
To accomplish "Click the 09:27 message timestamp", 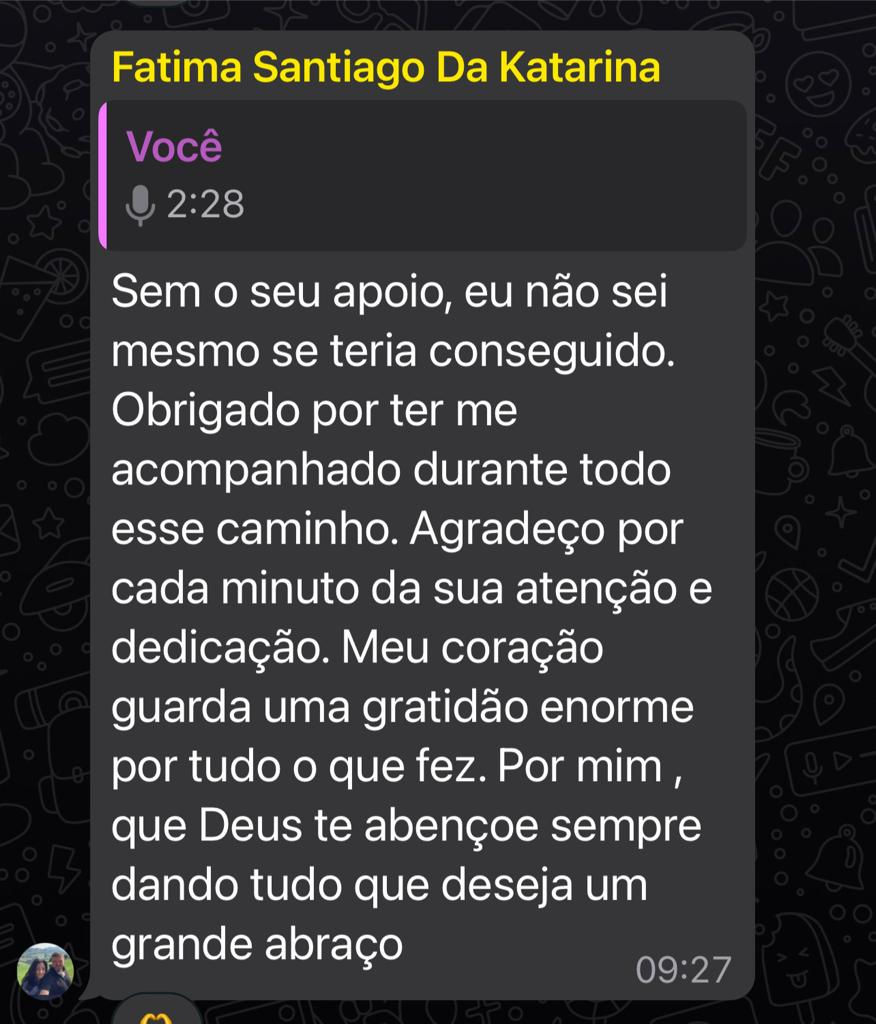I will pos(683,966).
